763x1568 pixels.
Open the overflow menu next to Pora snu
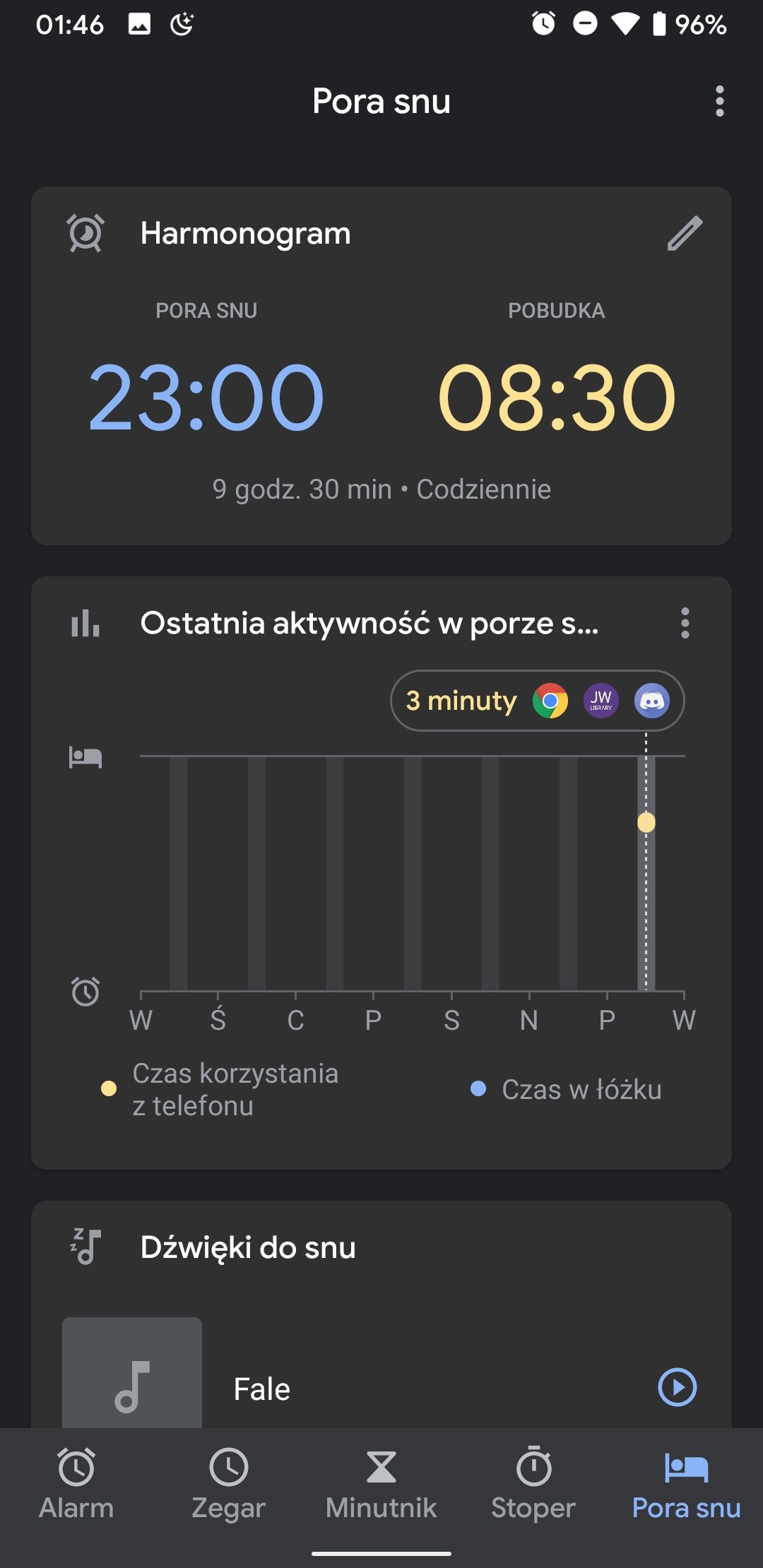click(719, 101)
